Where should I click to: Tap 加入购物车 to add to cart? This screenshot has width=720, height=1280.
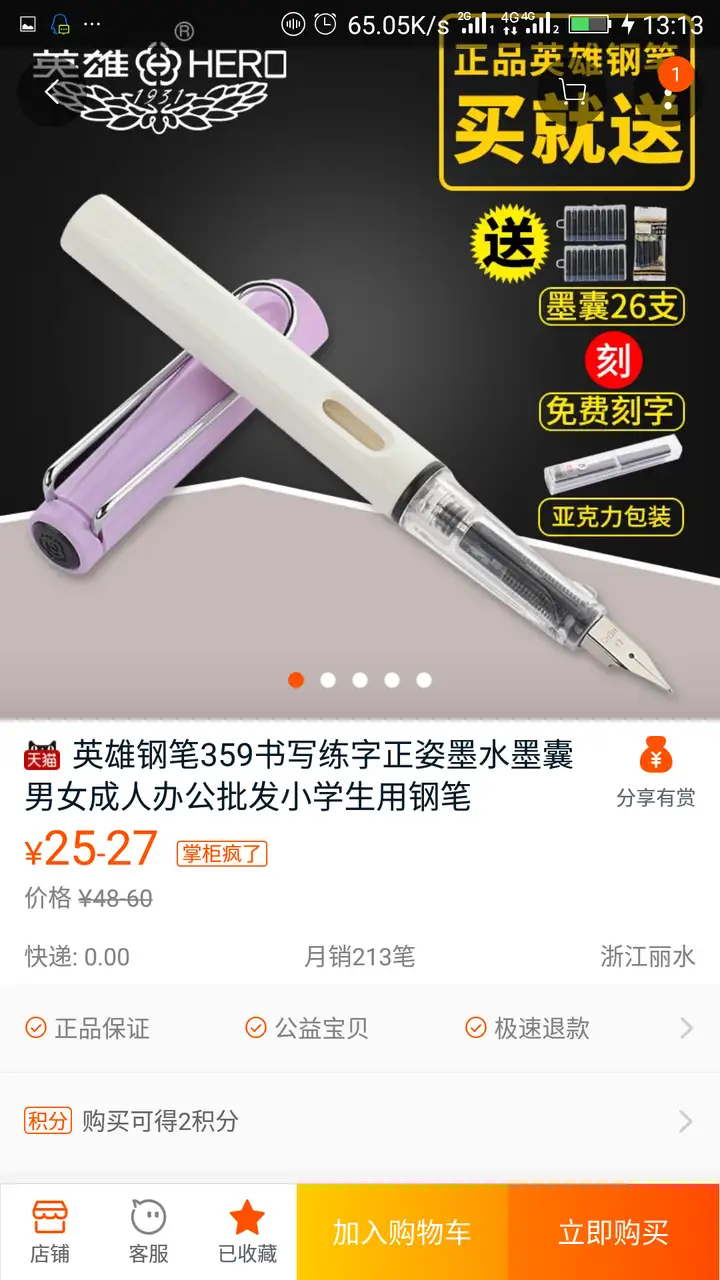(x=402, y=1232)
